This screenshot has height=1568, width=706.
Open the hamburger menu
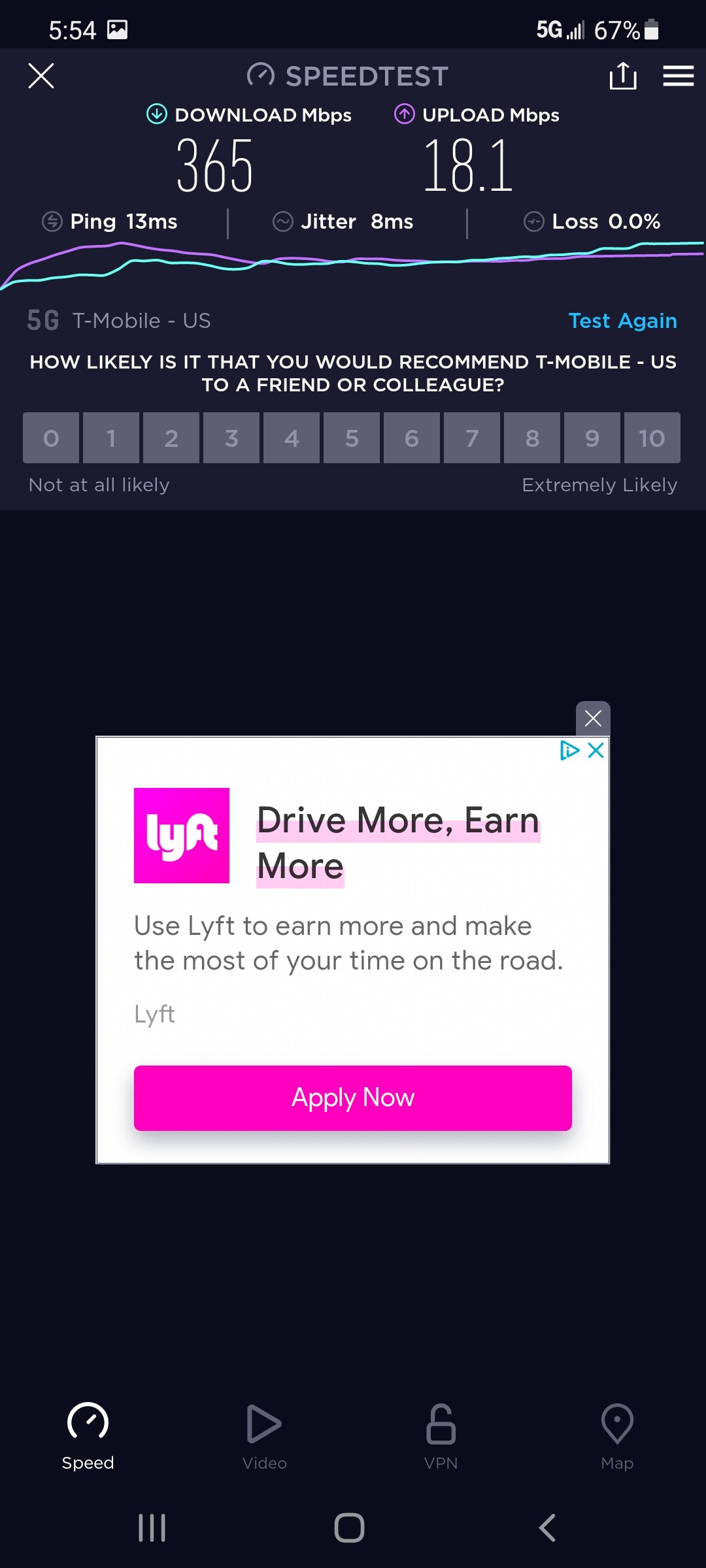pos(678,76)
